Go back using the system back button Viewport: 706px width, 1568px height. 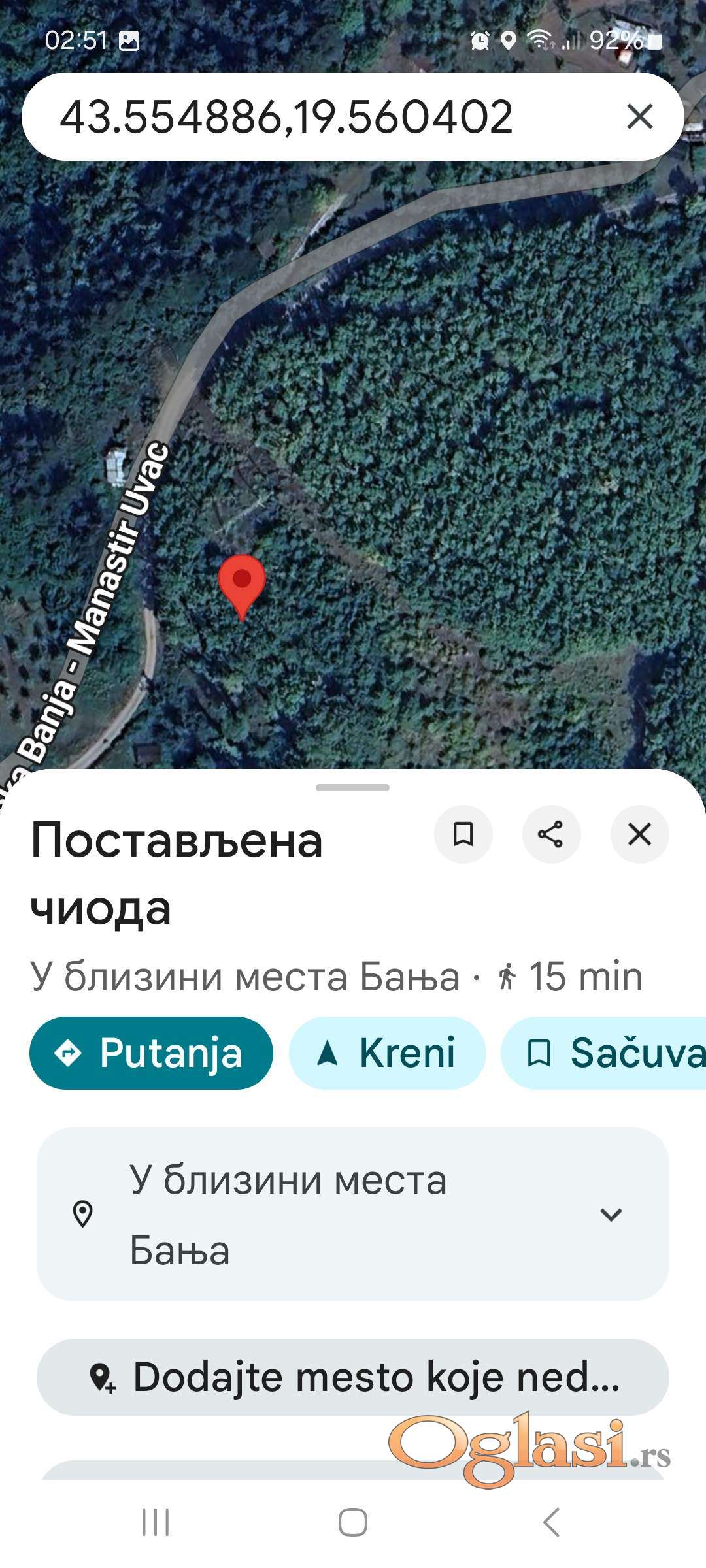[551, 1522]
